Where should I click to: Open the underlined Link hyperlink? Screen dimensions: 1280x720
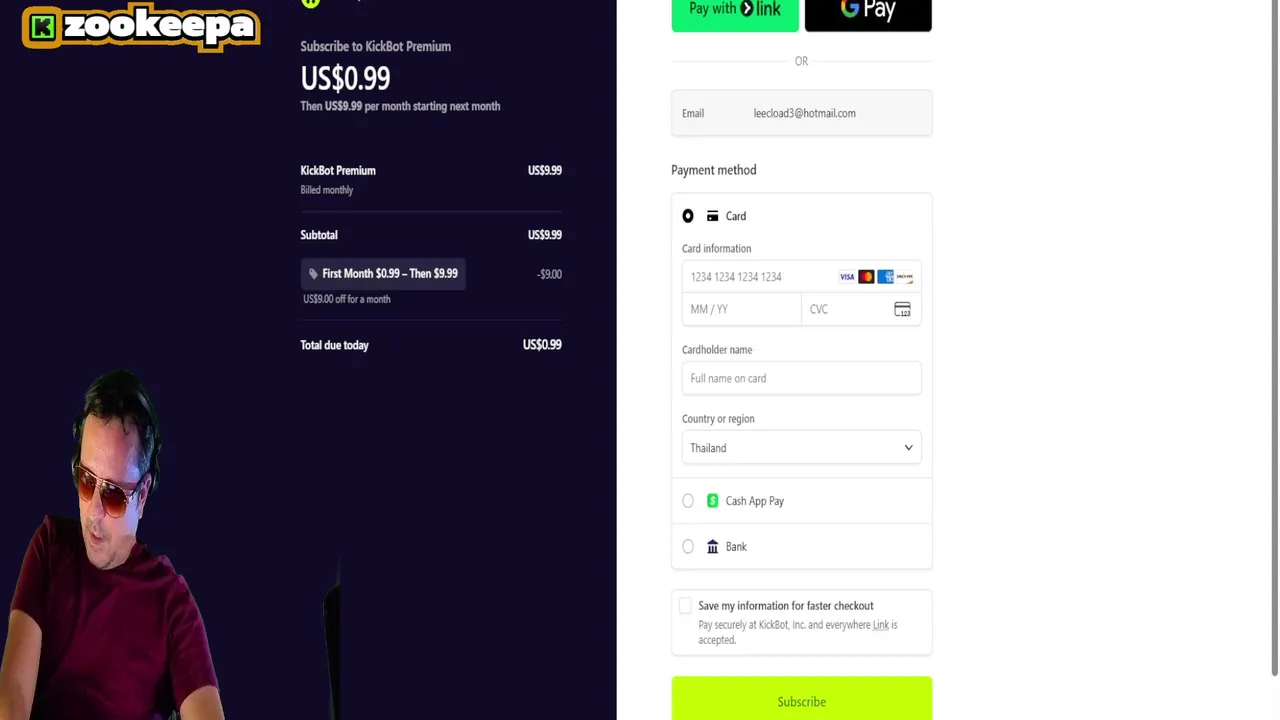tap(880, 625)
